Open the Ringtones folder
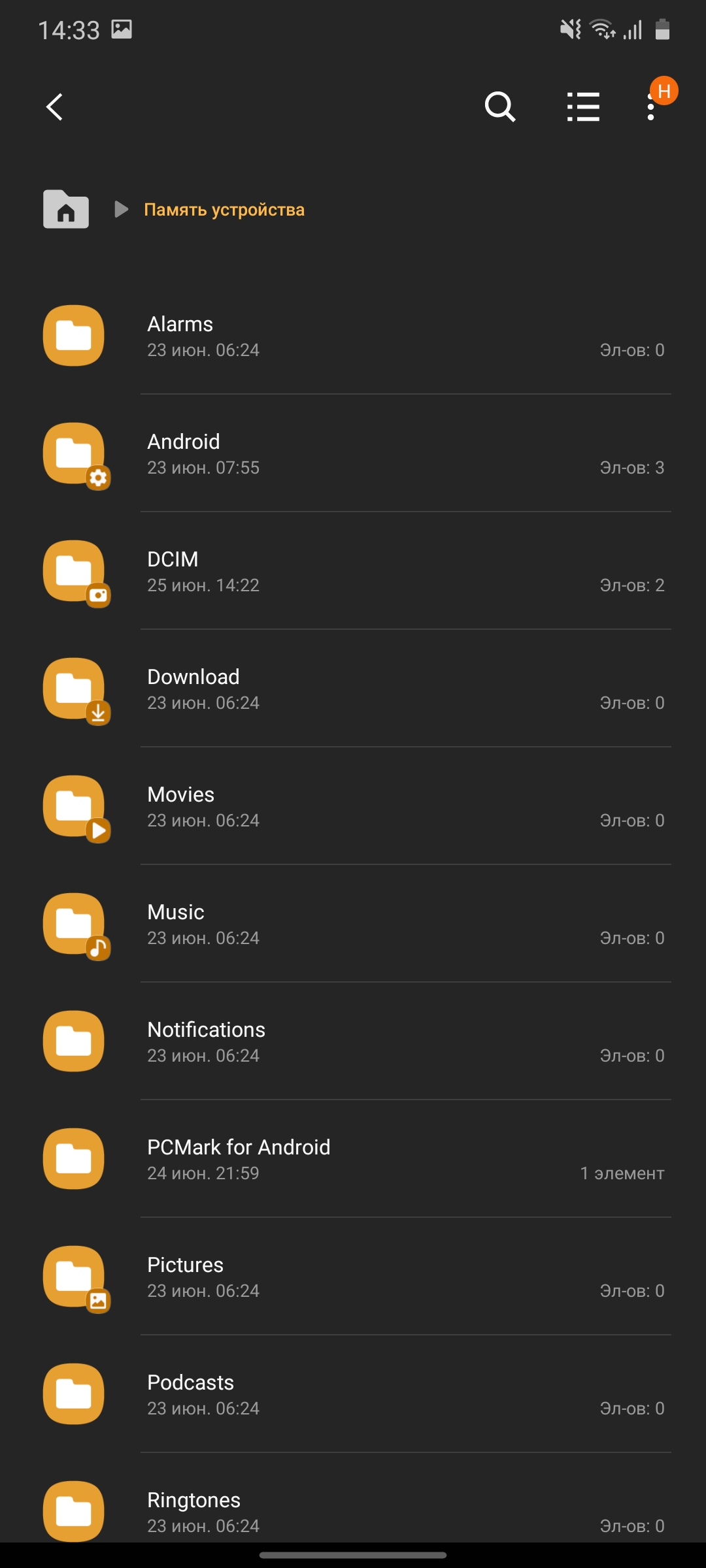 coord(353,1511)
